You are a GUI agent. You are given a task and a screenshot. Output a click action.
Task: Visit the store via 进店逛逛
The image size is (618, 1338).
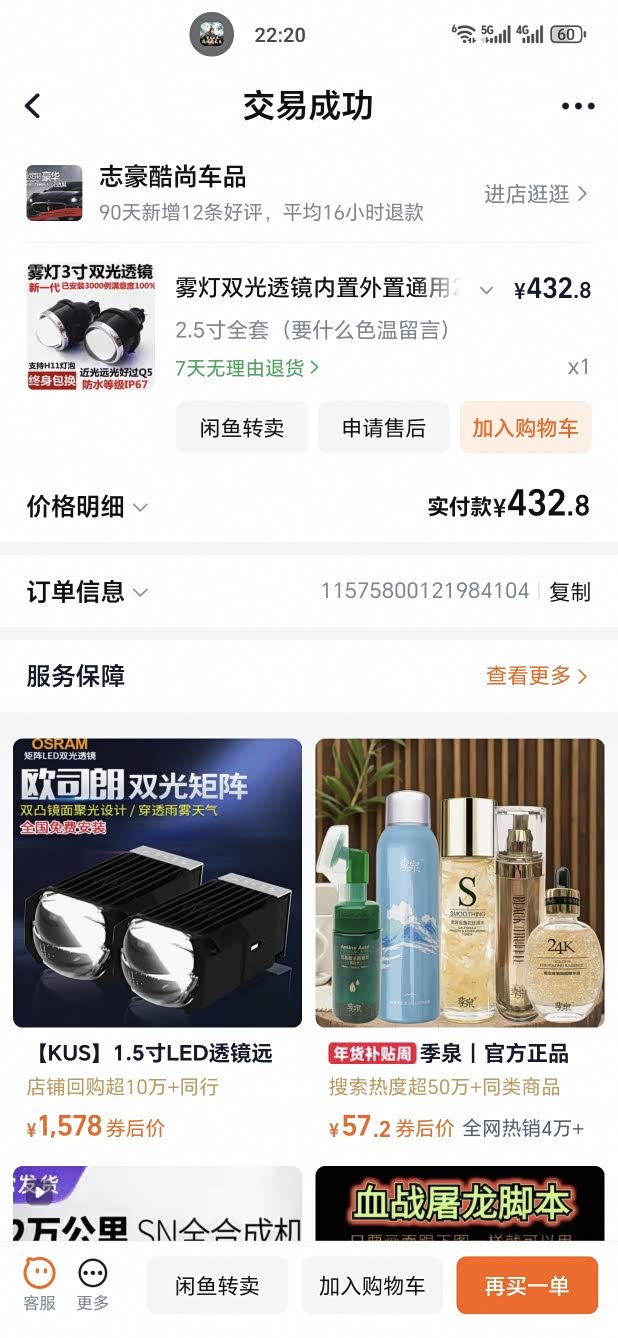(536, 194)
